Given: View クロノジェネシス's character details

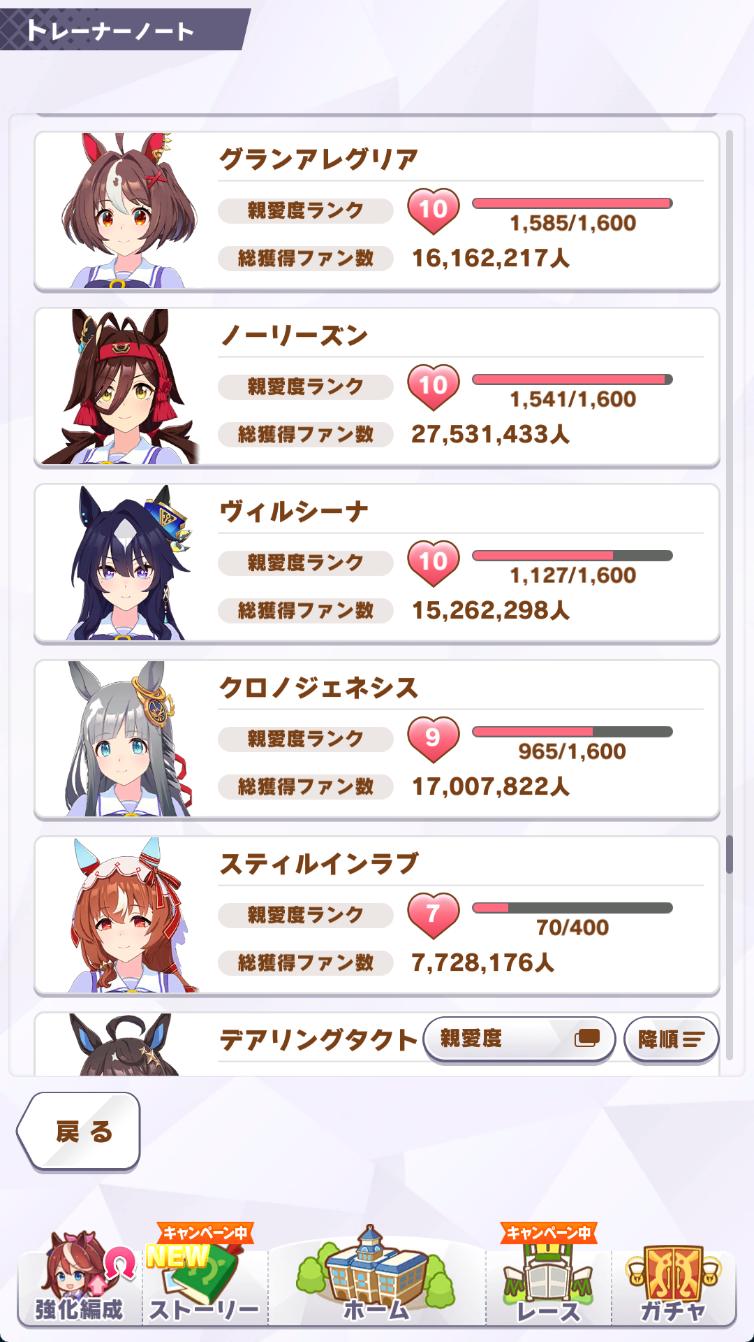Looking at the screenshot, I should pyautogui.click(x=376, y=739).
